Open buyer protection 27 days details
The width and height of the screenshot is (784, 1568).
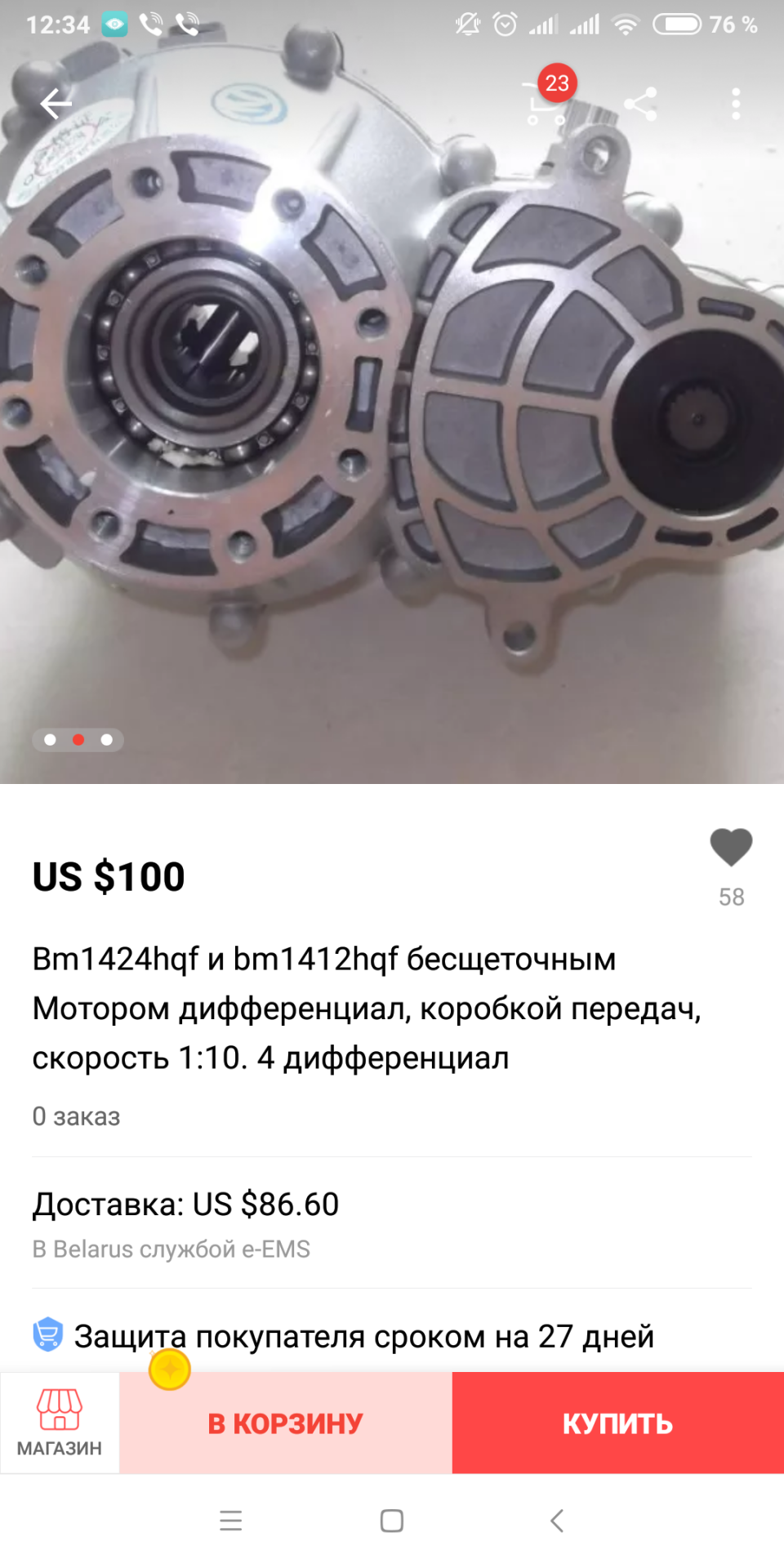point(363,1337)
